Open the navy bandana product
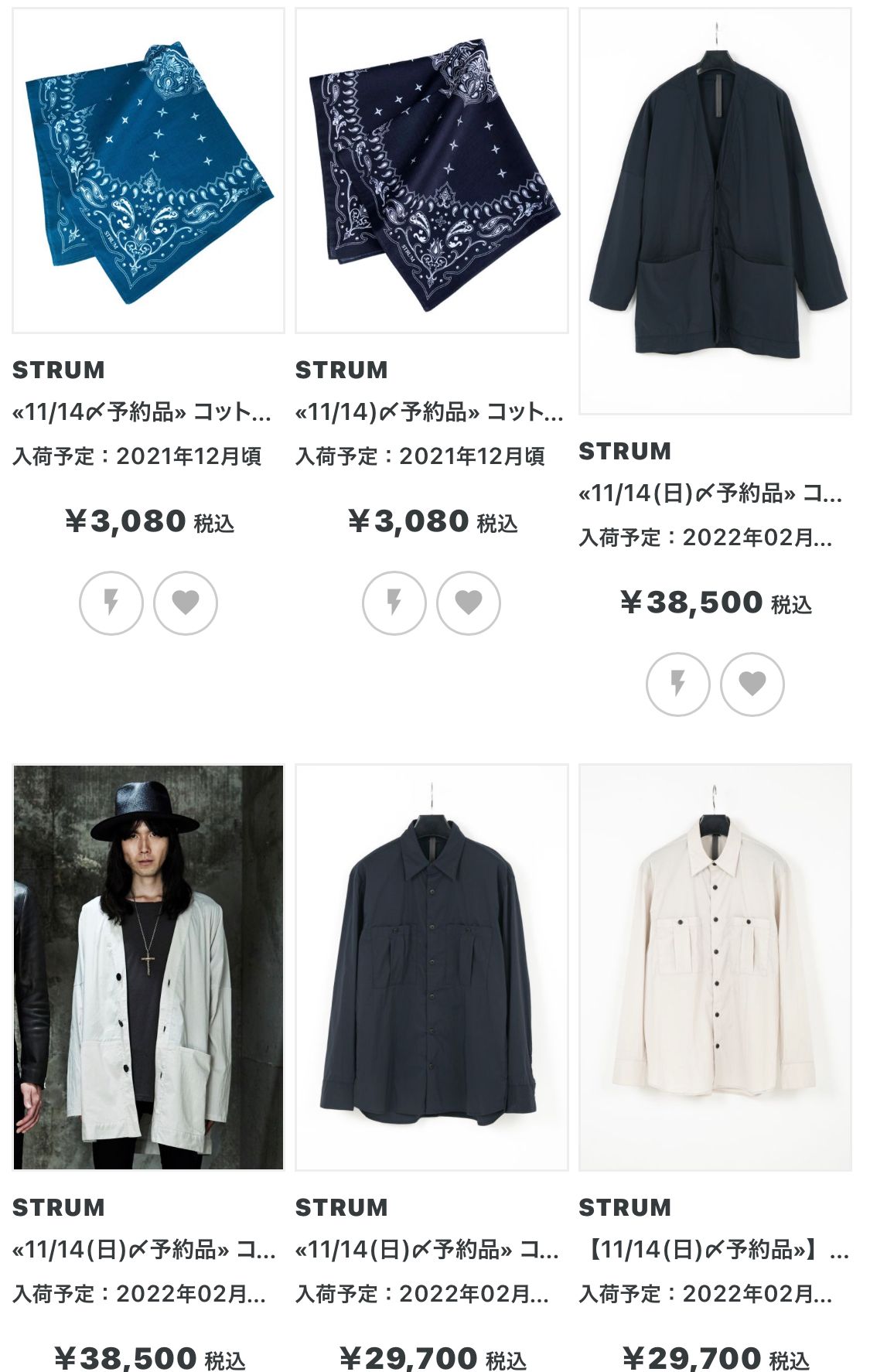 [x=432, y=171]
